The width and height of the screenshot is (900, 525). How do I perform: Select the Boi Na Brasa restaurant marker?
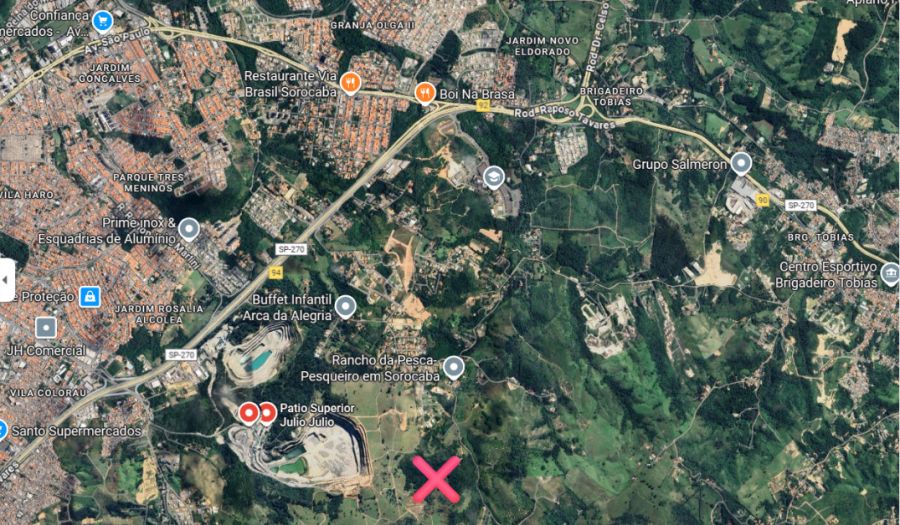point(425,93)
